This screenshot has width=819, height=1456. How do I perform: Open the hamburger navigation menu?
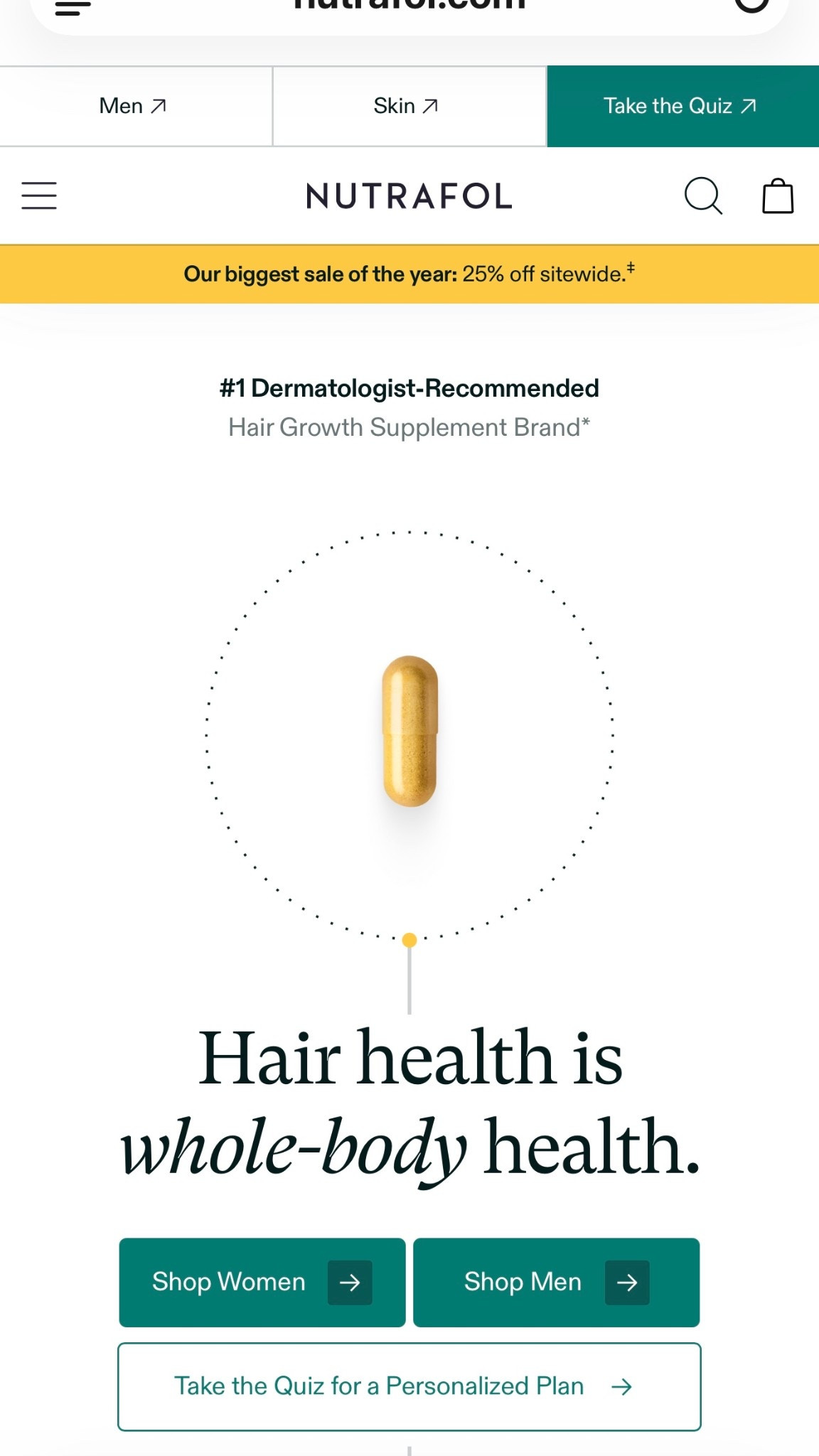tap(39, 196)
